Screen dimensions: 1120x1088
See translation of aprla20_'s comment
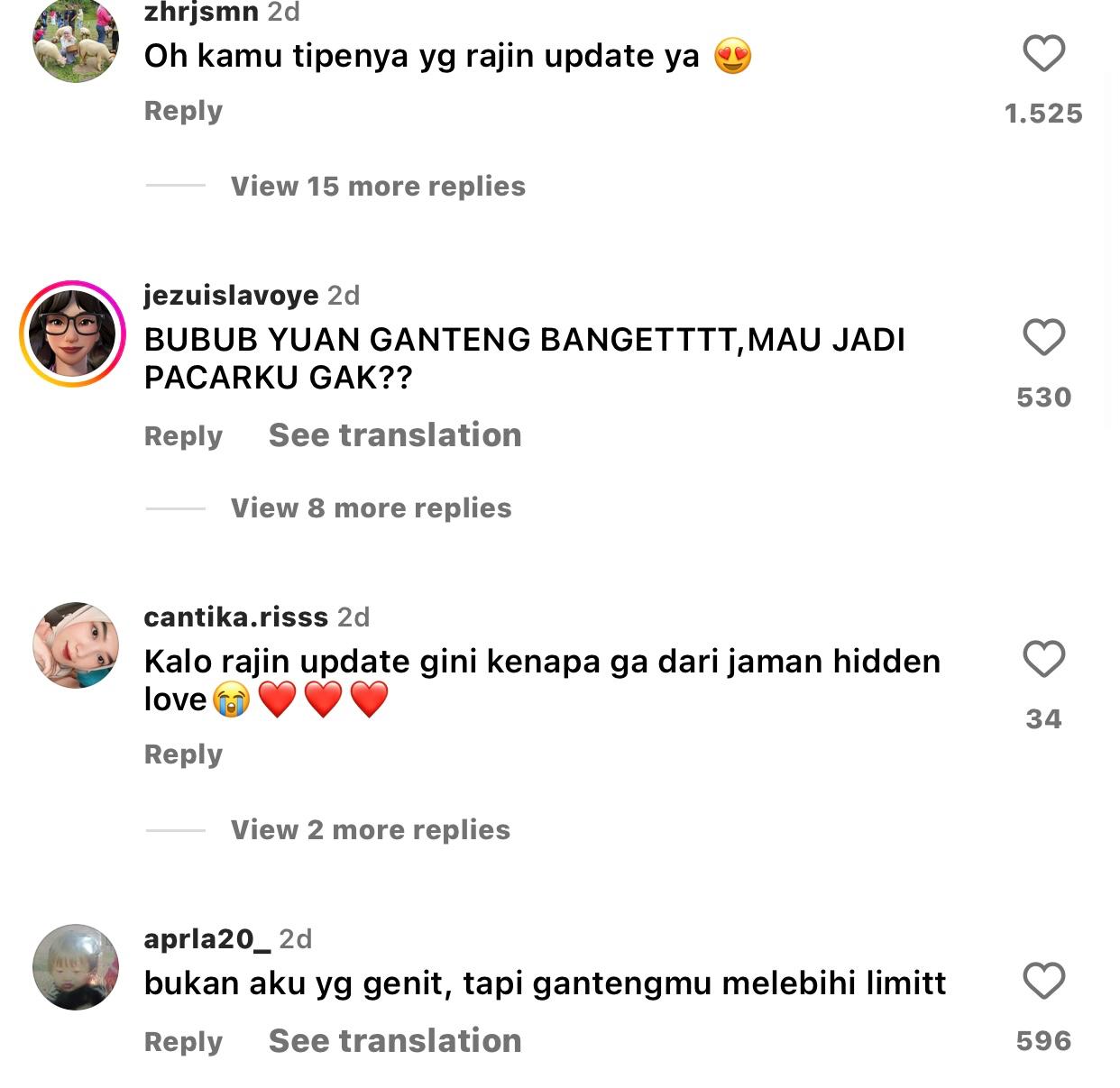(x=395, y=1041)
